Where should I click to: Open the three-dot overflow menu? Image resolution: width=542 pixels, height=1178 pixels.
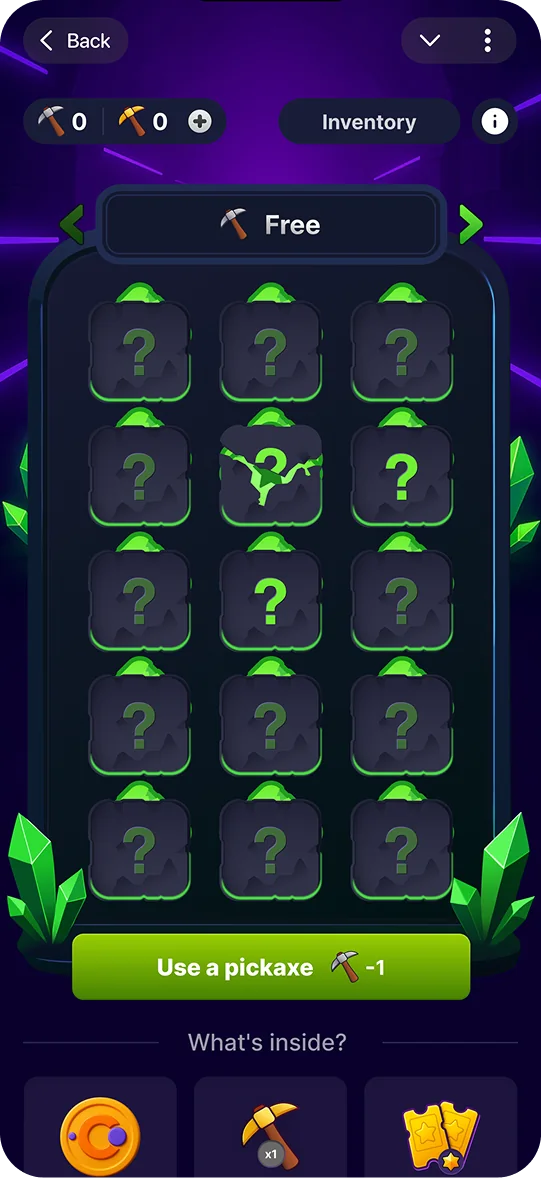click(487, 41)
